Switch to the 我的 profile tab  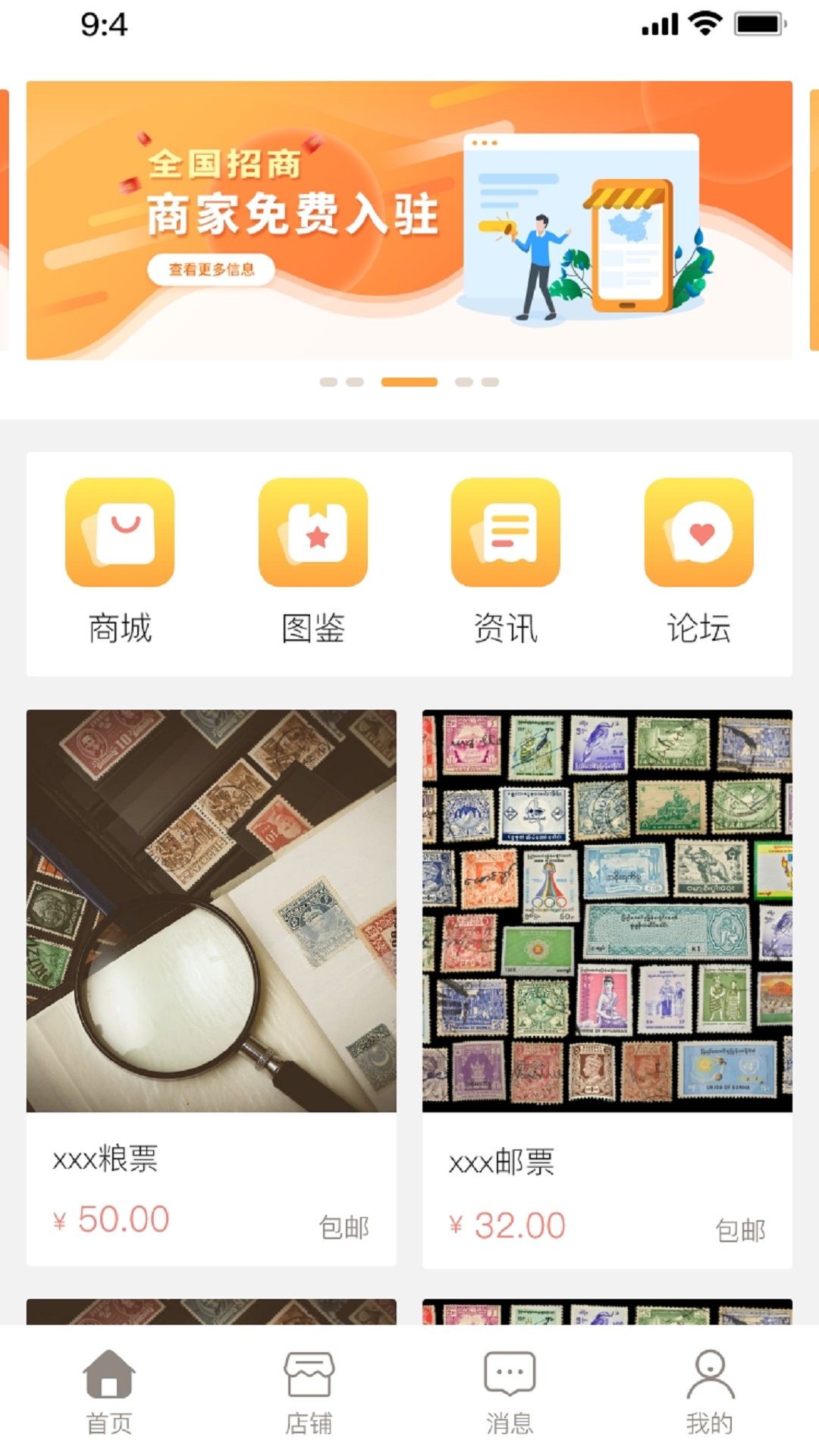[x=710, y=1392]
